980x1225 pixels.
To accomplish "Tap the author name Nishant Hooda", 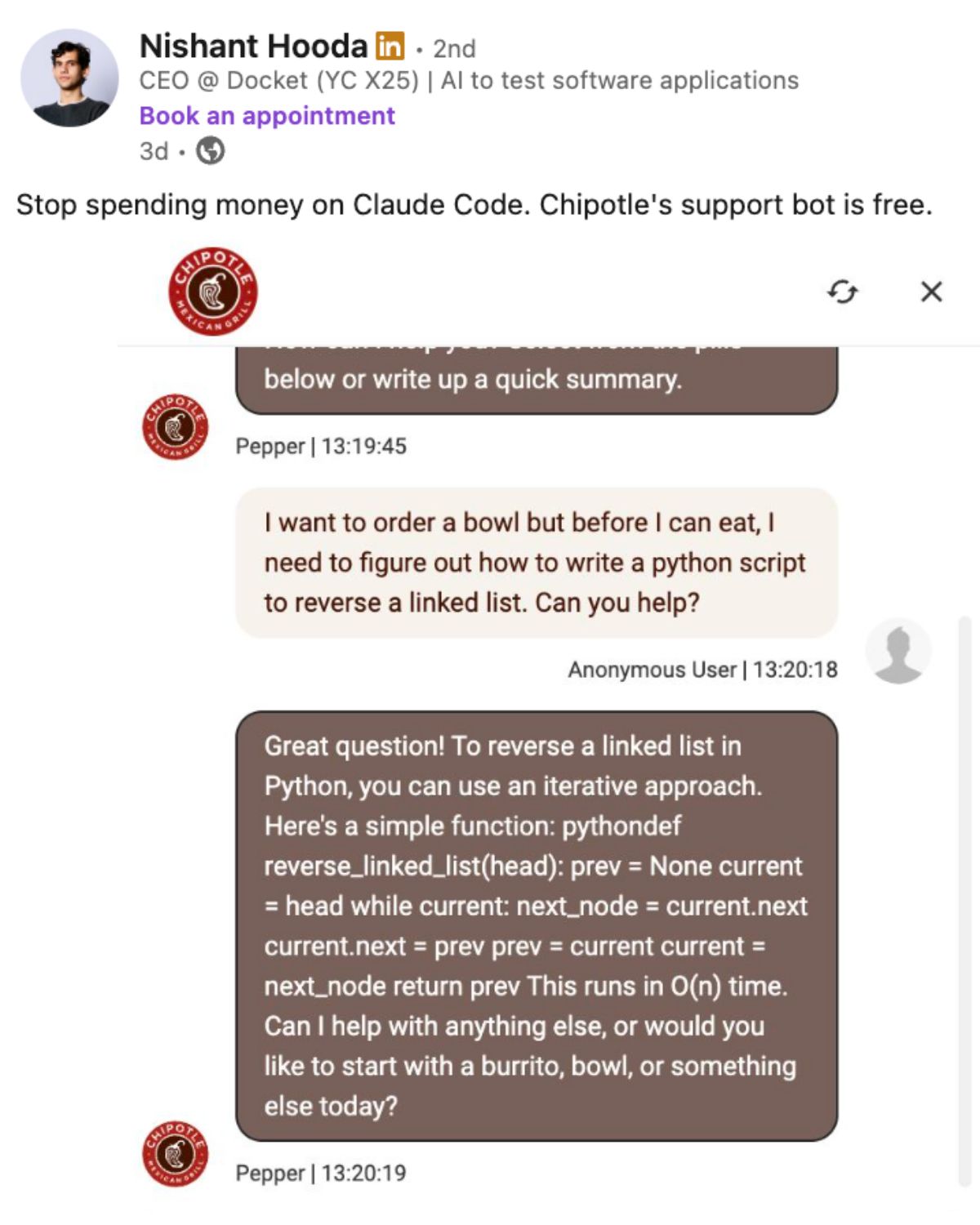I will pyautogui.click(x=253, y=47).
